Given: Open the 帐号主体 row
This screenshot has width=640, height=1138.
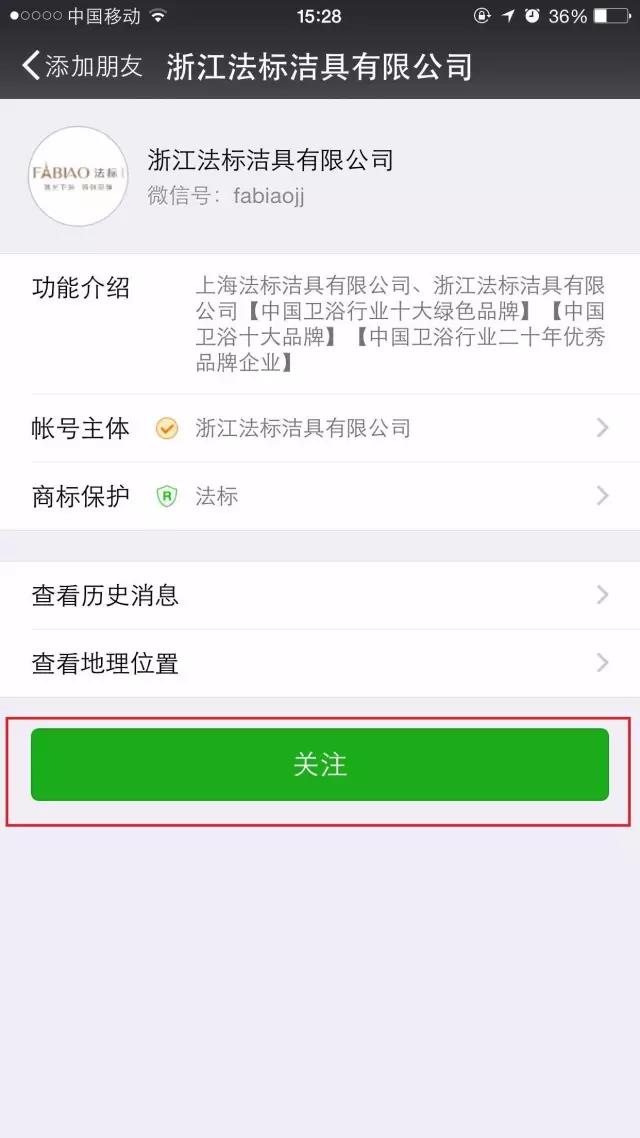Looking at the screenshot, I should 320,428.
